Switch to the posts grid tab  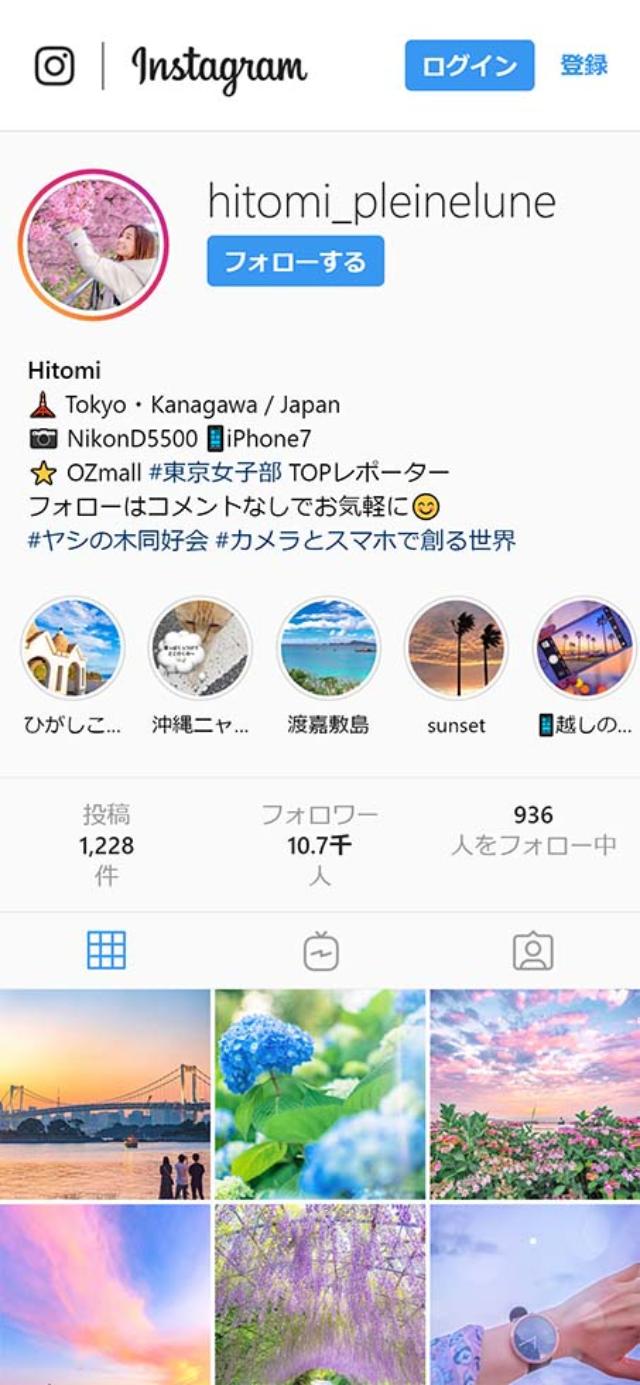[106, 950]
